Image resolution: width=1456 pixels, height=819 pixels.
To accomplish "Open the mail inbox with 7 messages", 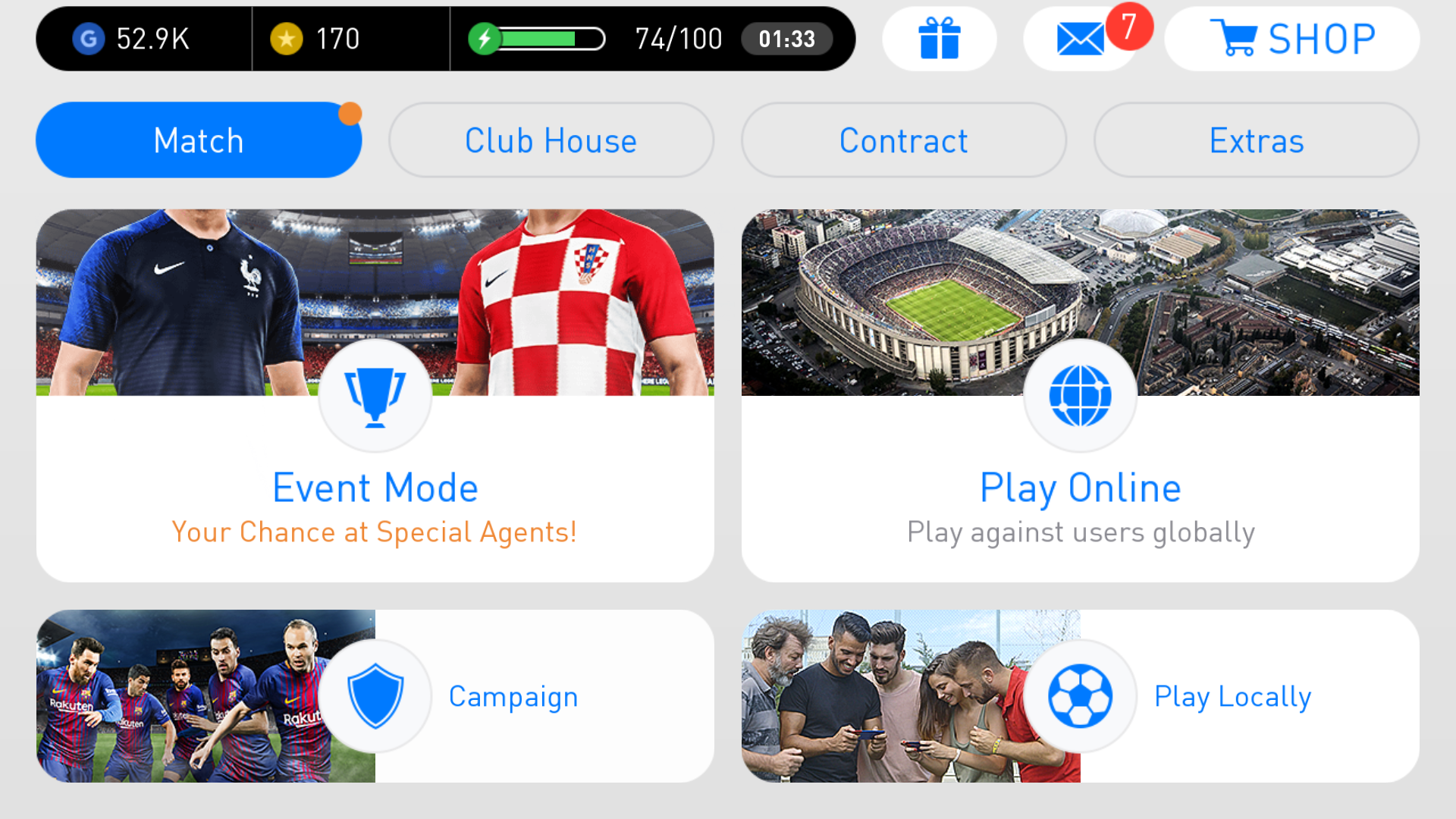I will click(1080, 39).
